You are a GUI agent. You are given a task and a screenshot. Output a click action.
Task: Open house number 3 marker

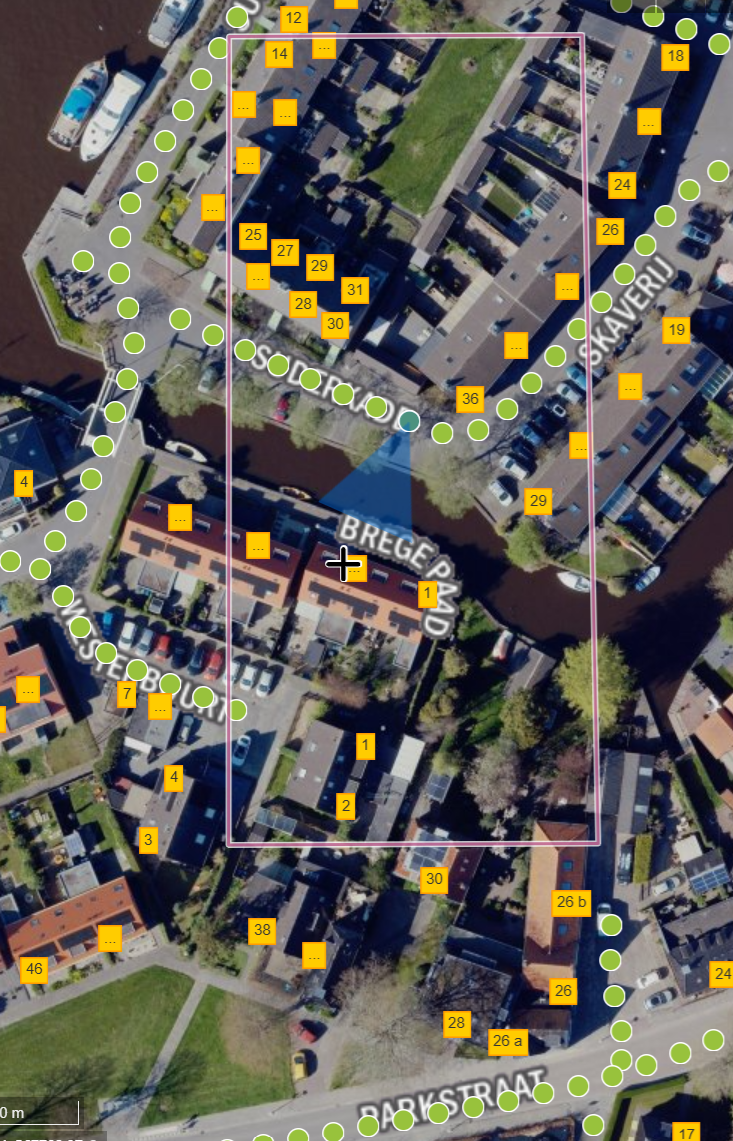(148, 840)
